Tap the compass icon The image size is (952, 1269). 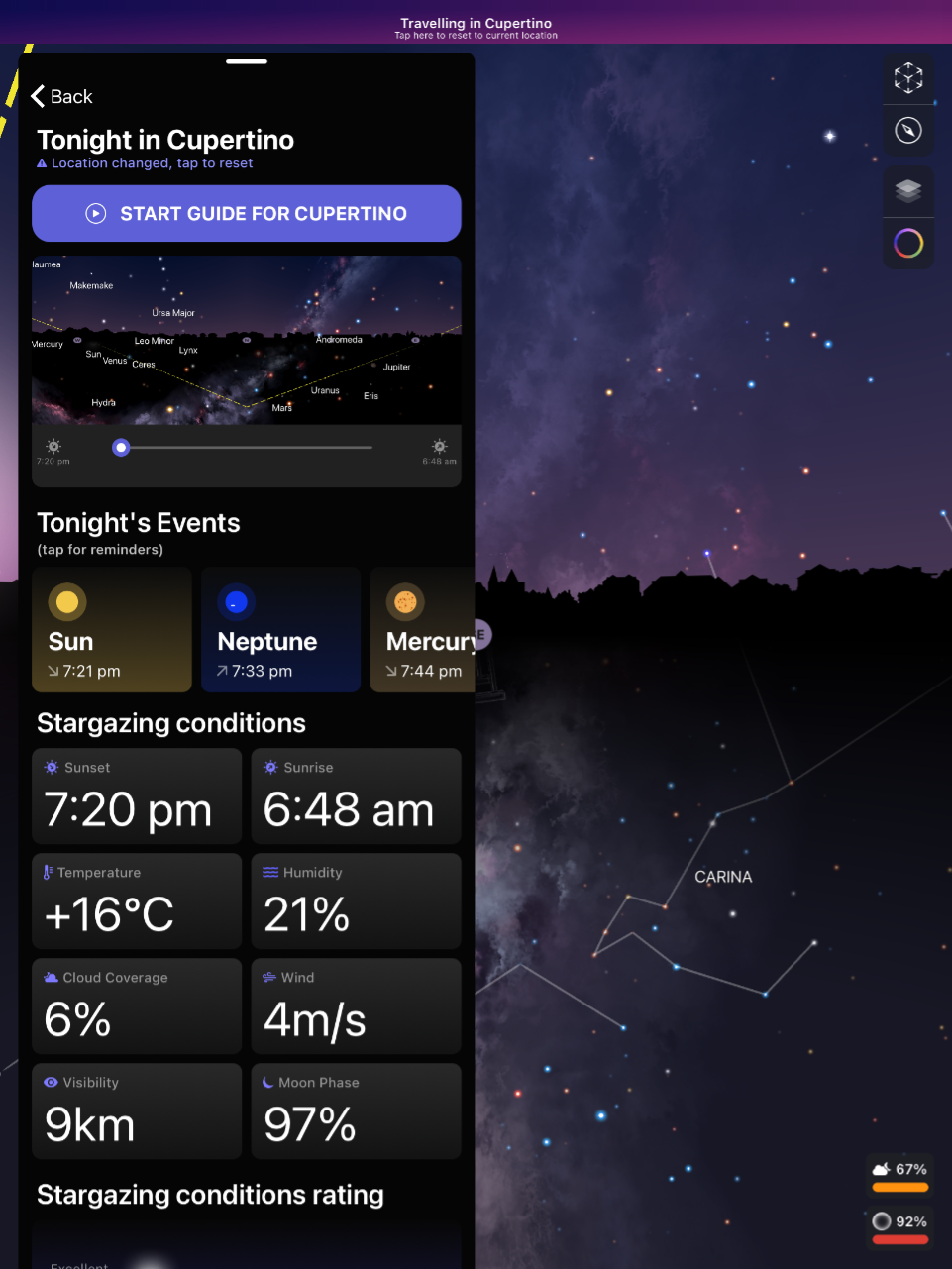click(x=907, y=130)
